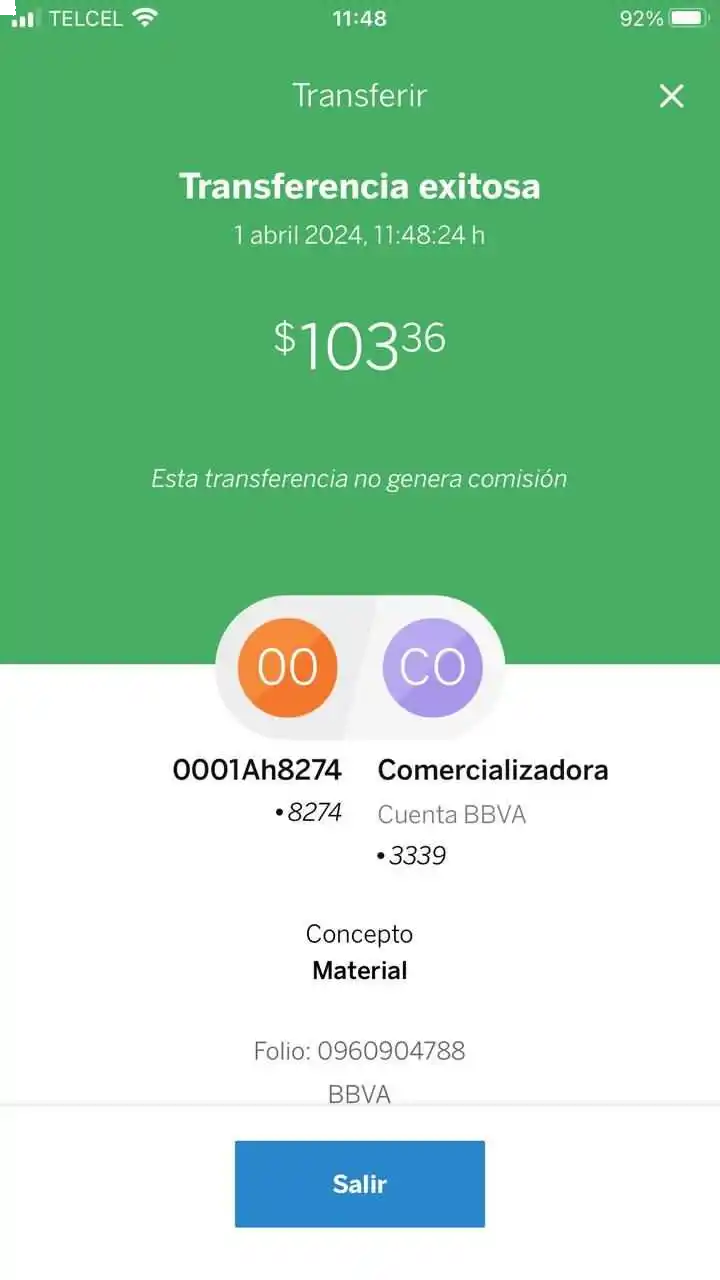Close the transfer confirmation screen
The image size is (720, 1280).
click(671, 96)
